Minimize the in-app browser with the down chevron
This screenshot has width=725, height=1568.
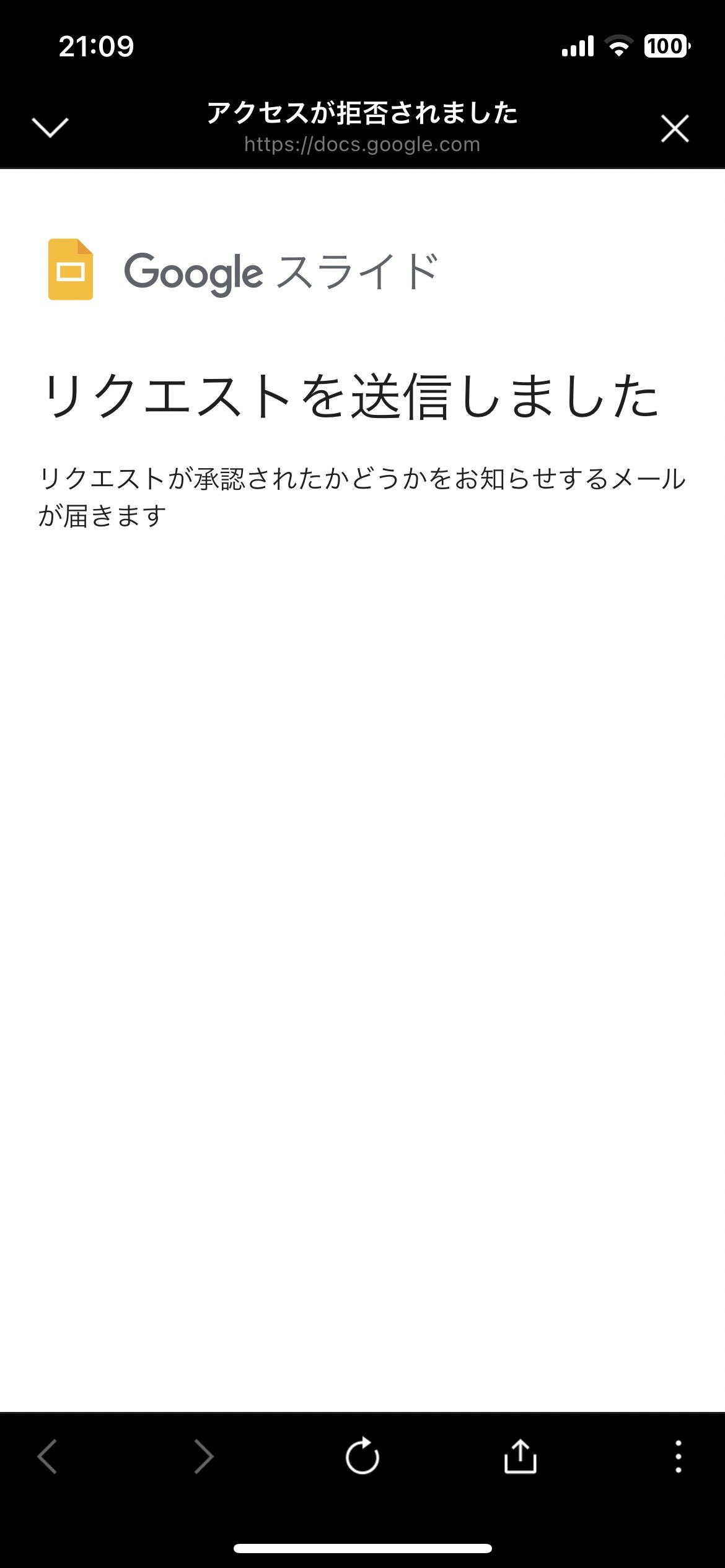(x=50, y=128)
